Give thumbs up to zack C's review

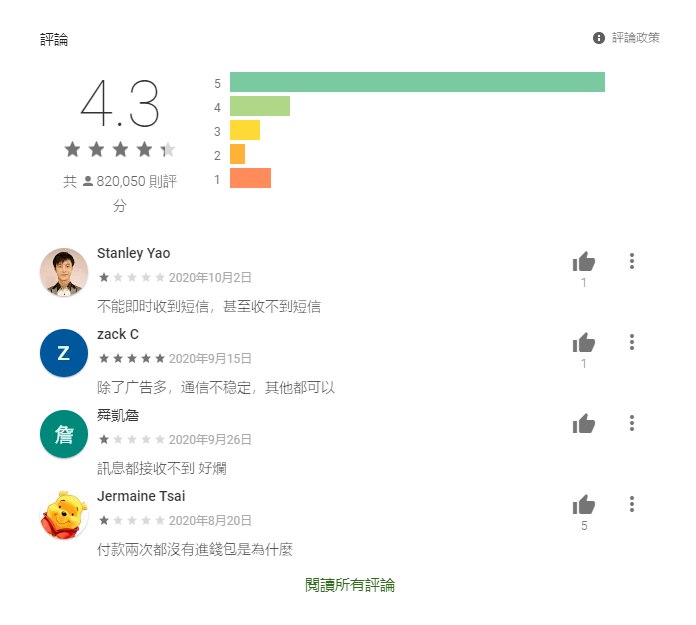[x=584, y=343]
